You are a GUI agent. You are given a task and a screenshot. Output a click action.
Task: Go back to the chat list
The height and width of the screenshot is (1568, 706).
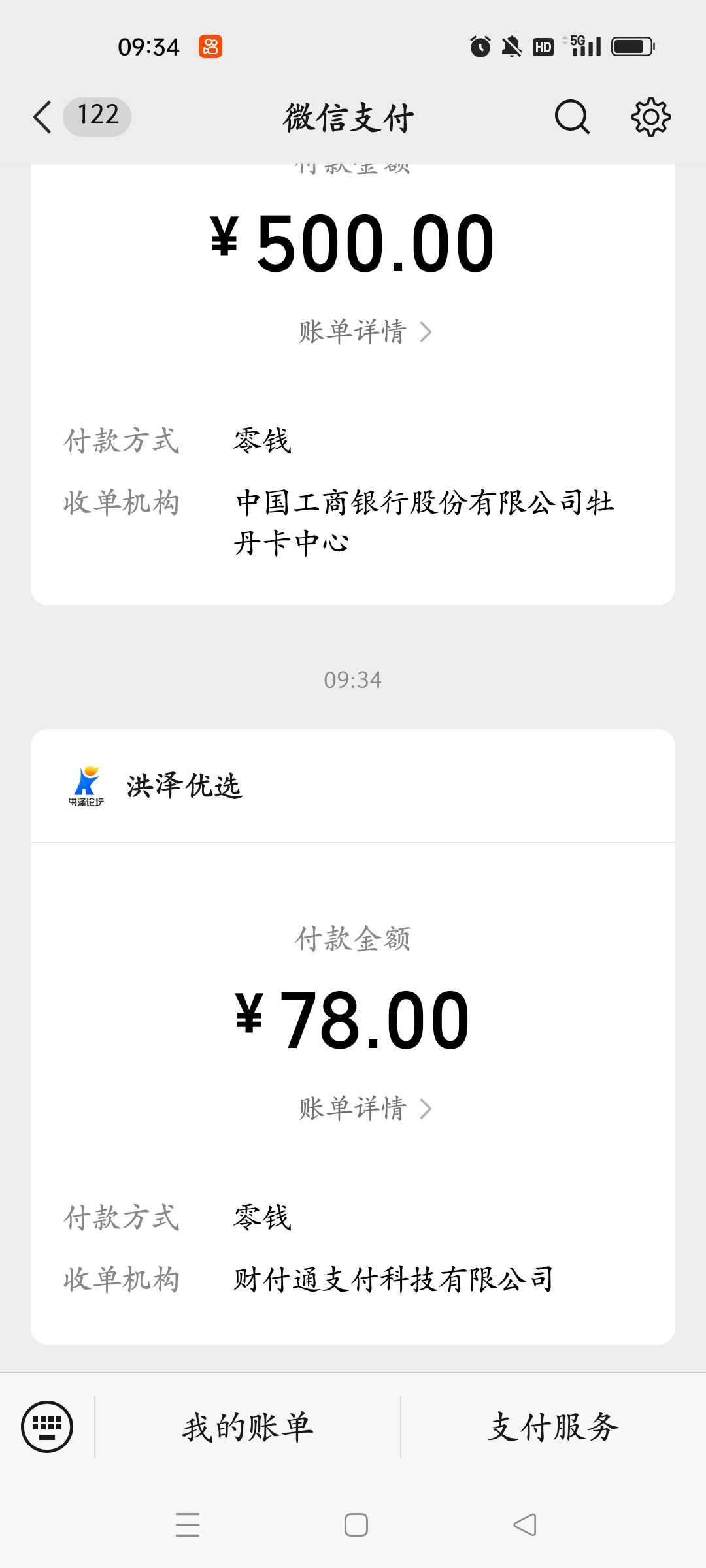click(43, 118)
